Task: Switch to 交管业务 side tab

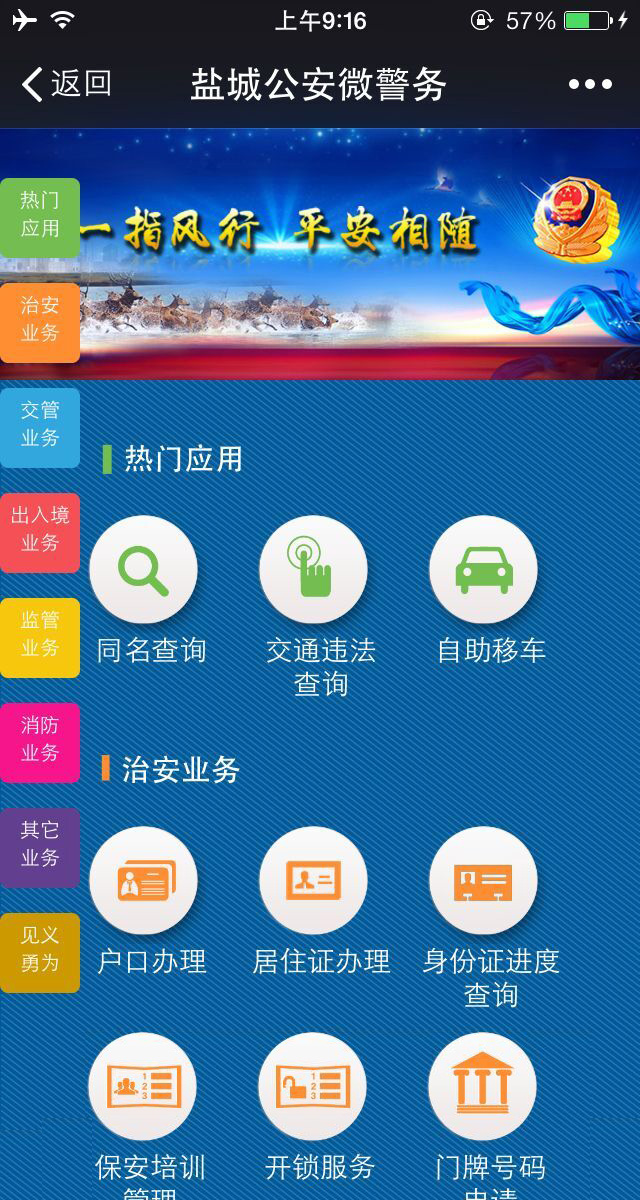Action: [x=40, y=425]
